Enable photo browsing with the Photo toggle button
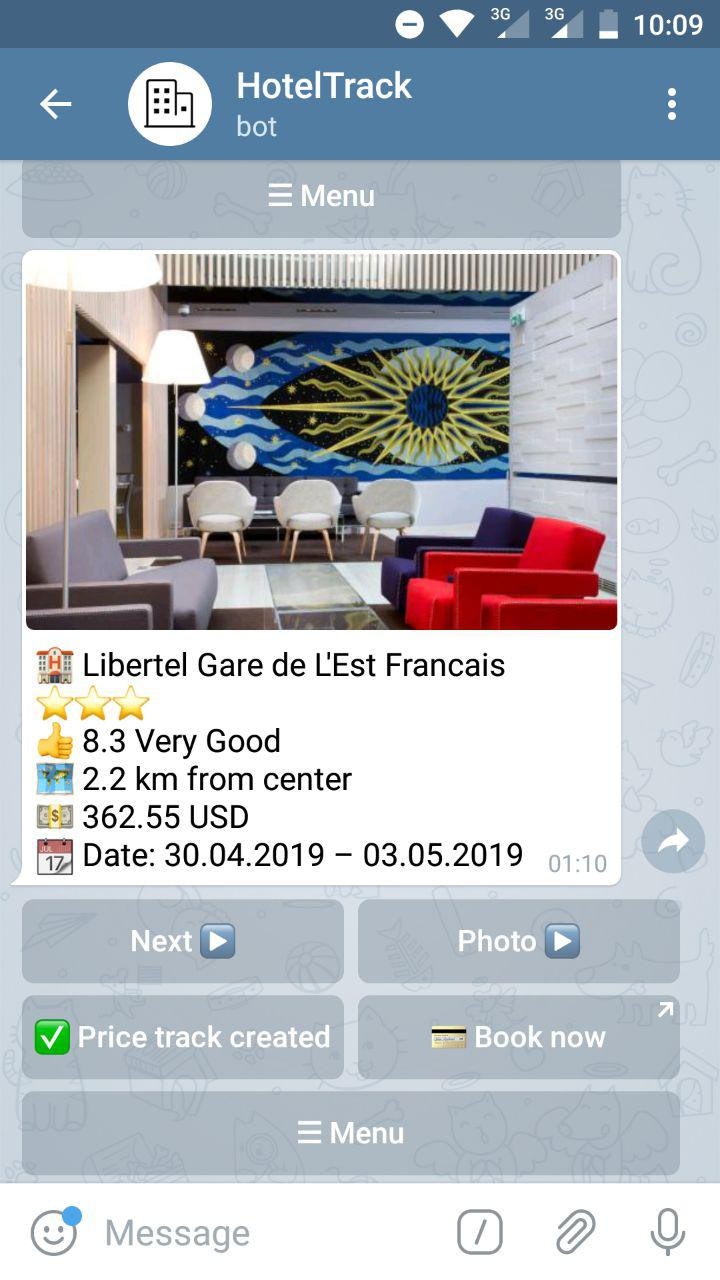 pos(518,940)
